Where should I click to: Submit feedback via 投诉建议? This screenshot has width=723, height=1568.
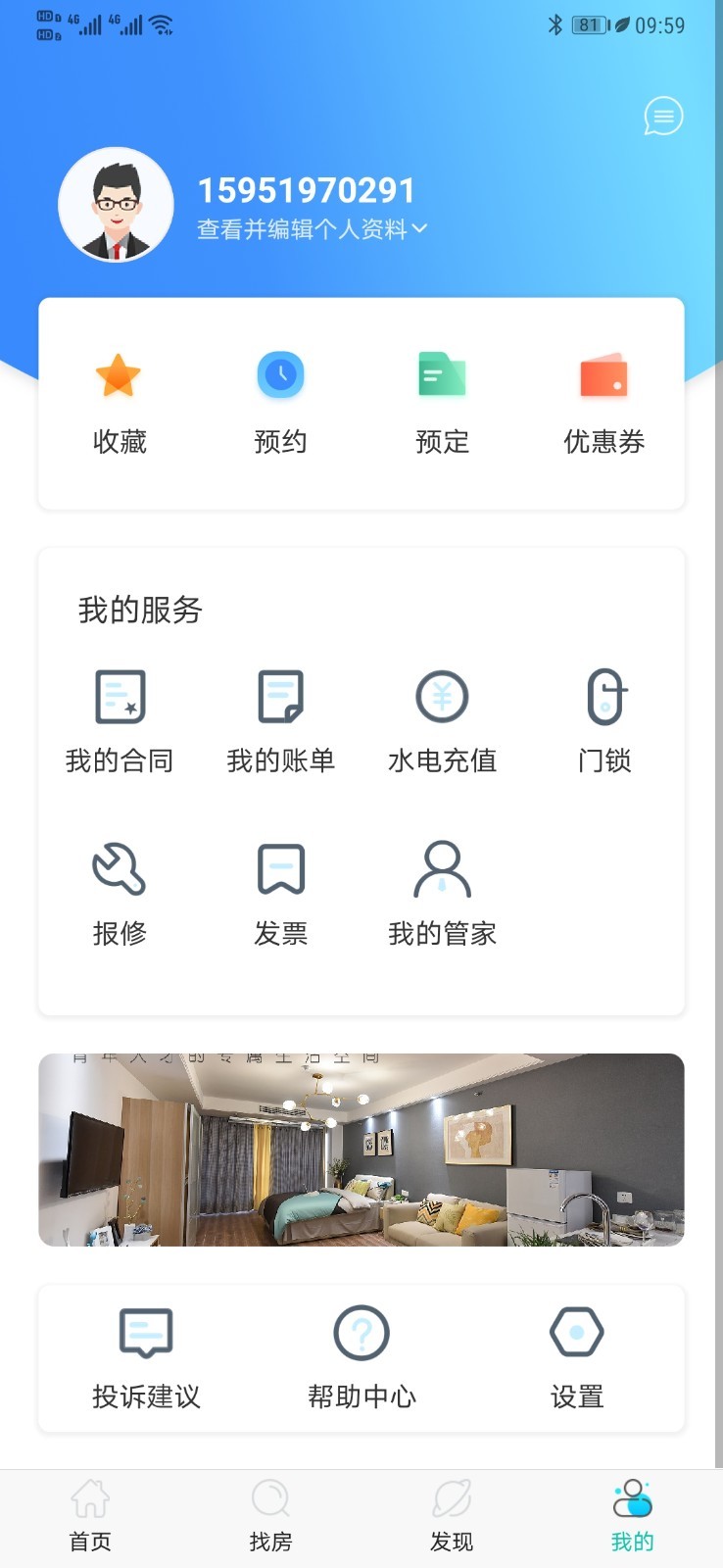(x=146, y=1357)
